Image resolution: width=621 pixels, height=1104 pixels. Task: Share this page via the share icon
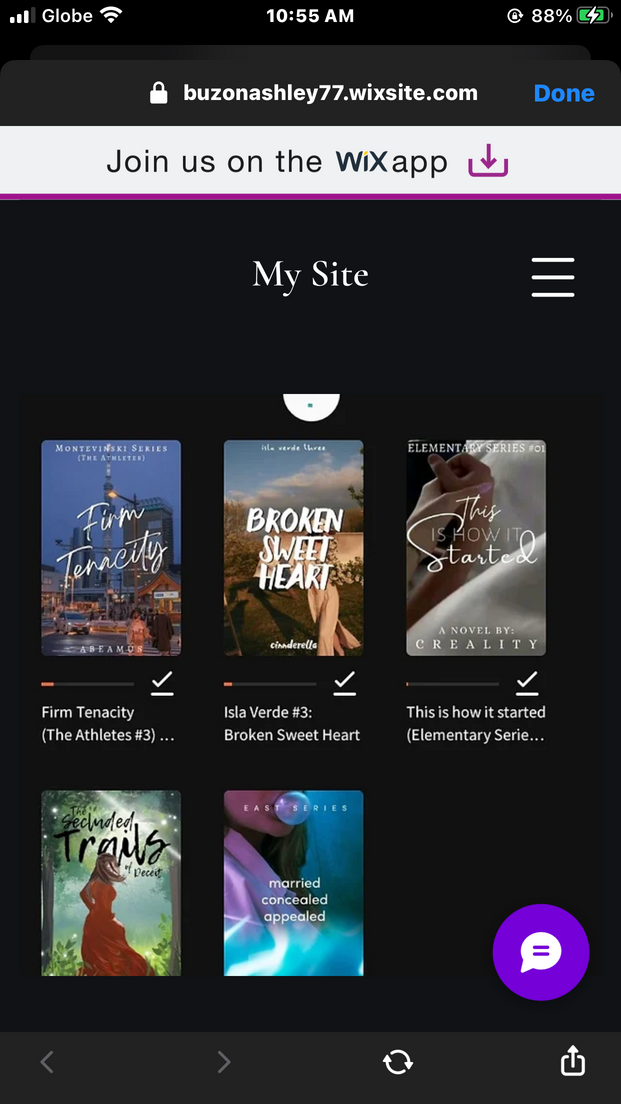572,1060
